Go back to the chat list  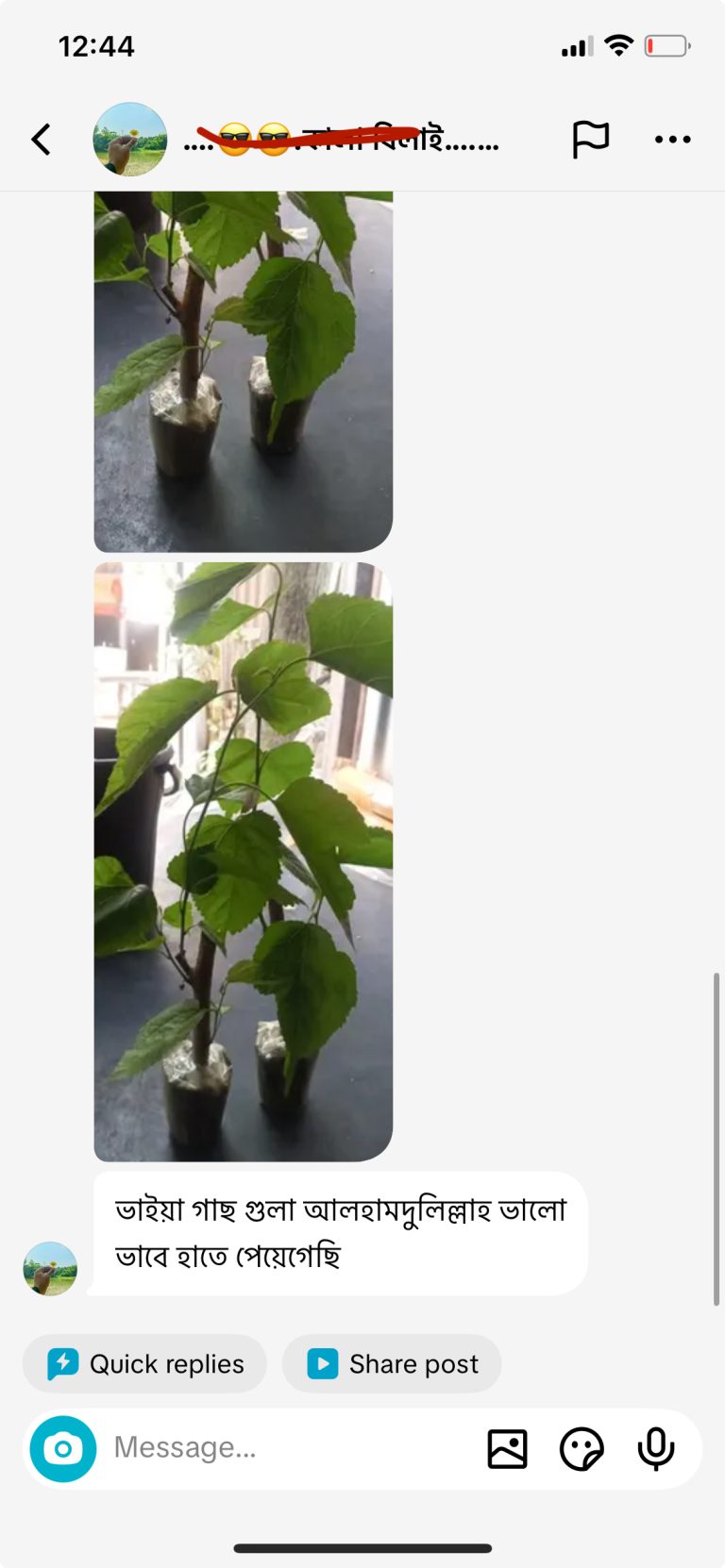point(41,140)
